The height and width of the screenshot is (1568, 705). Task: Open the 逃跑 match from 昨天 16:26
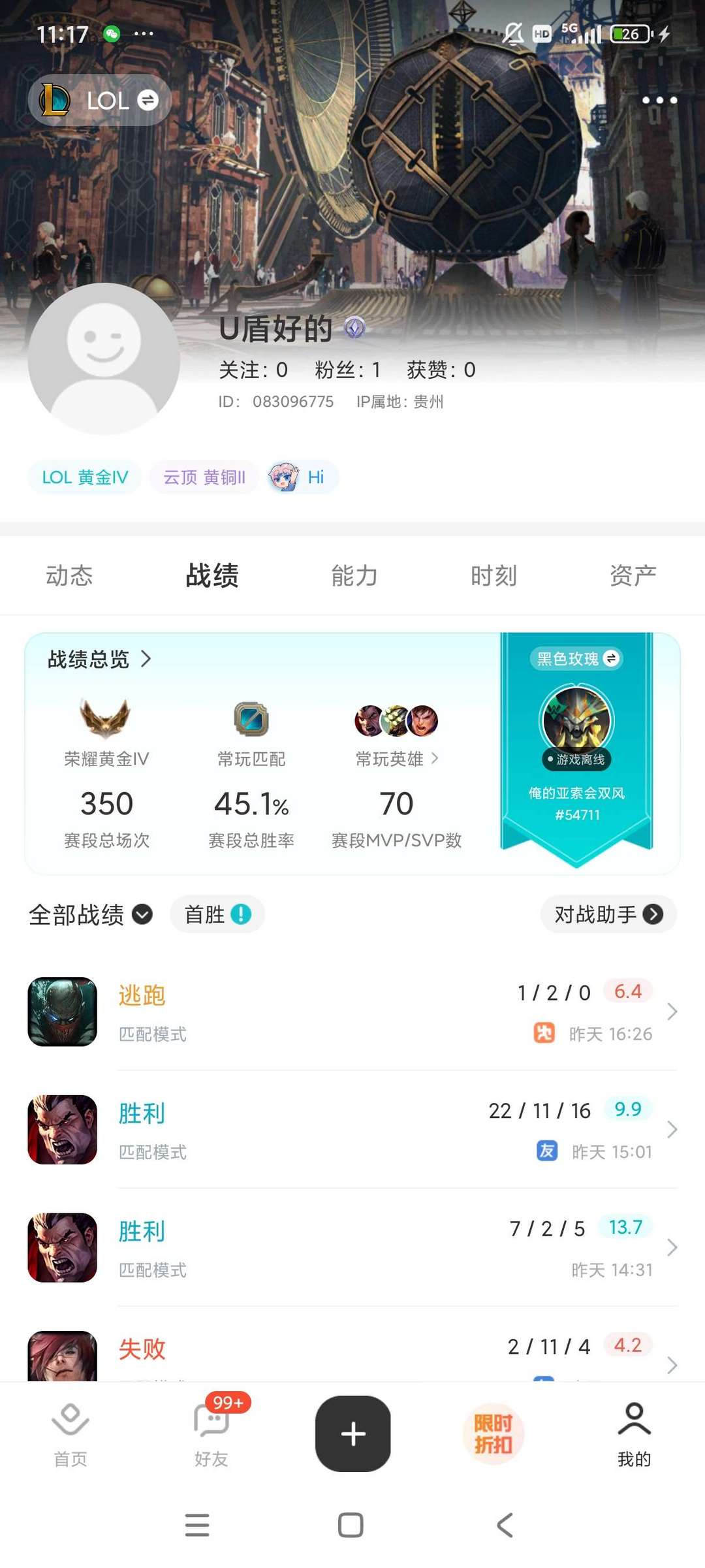click(352, 1012)
